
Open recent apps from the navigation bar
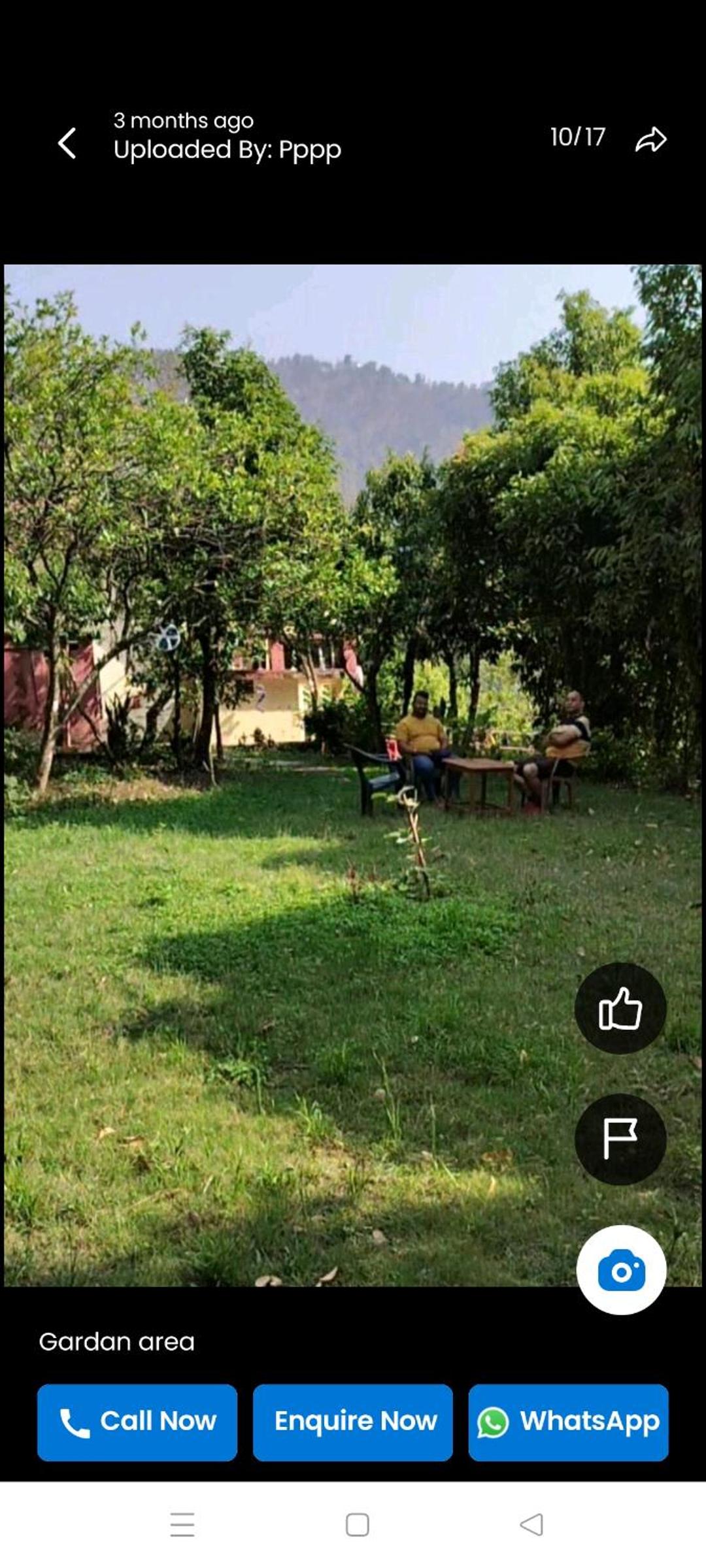182,1524
